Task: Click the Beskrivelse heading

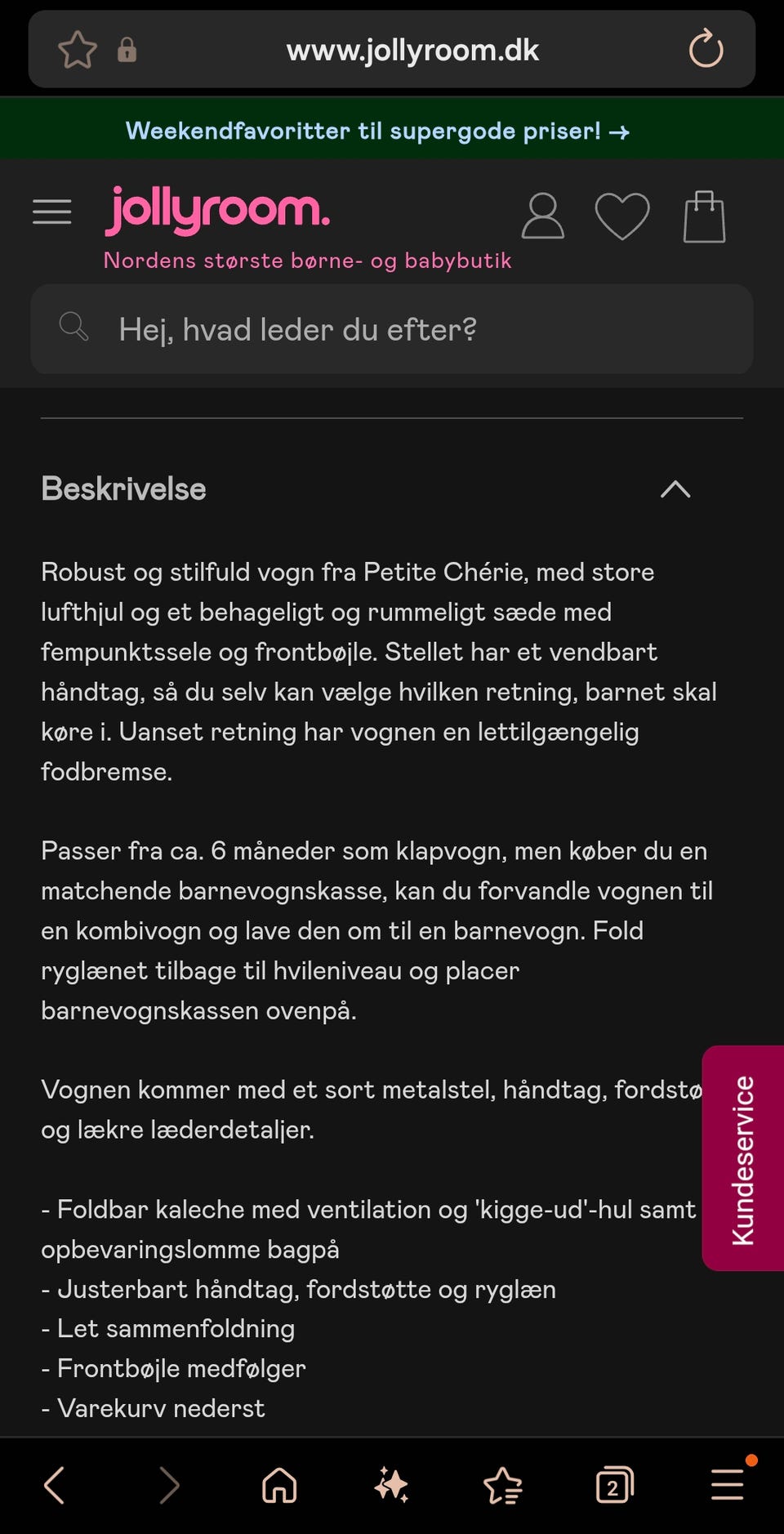Action: point(122,488)
